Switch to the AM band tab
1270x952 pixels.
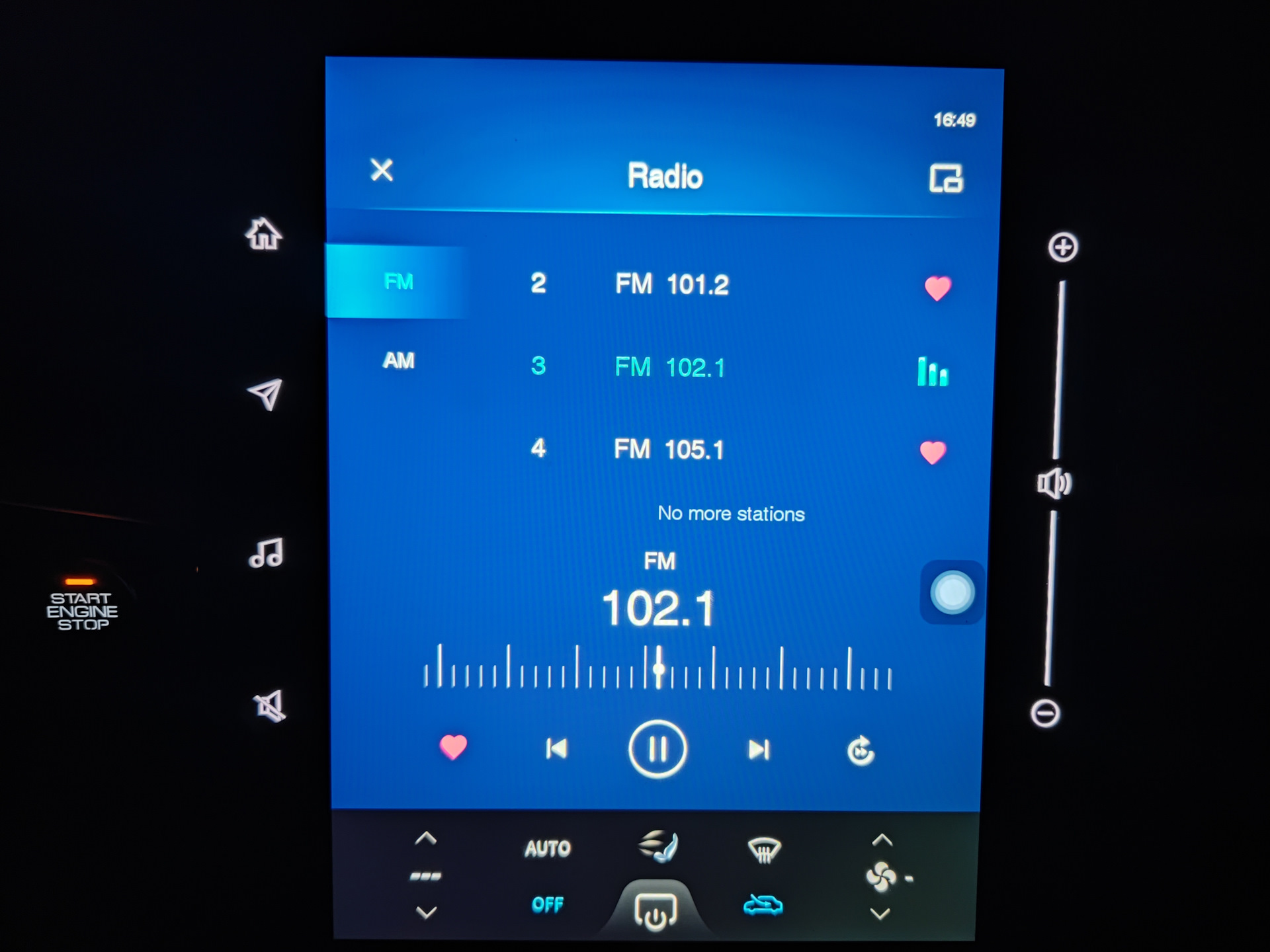pyautogui.click(x=398, y=361)
